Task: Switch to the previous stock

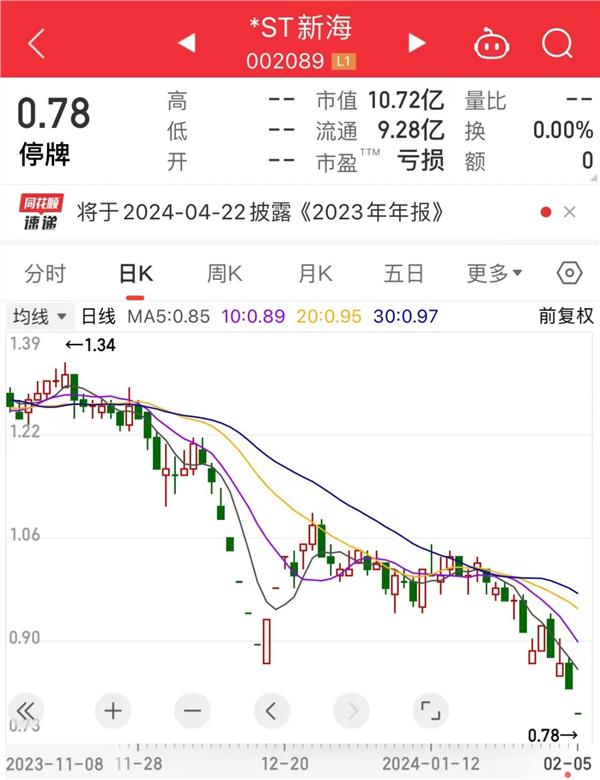Action: (186, 43)
